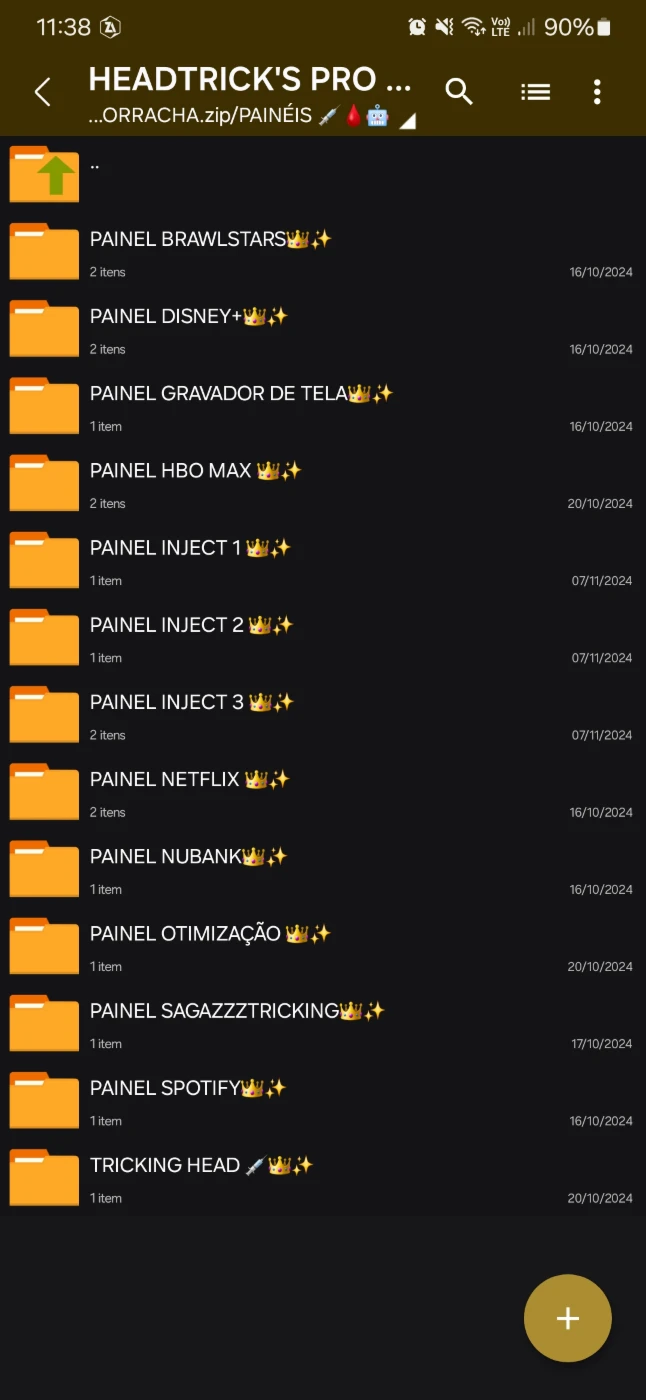Expand the path dropdown under the title
The image size is (646, 1400).
(x=407, y=122)
